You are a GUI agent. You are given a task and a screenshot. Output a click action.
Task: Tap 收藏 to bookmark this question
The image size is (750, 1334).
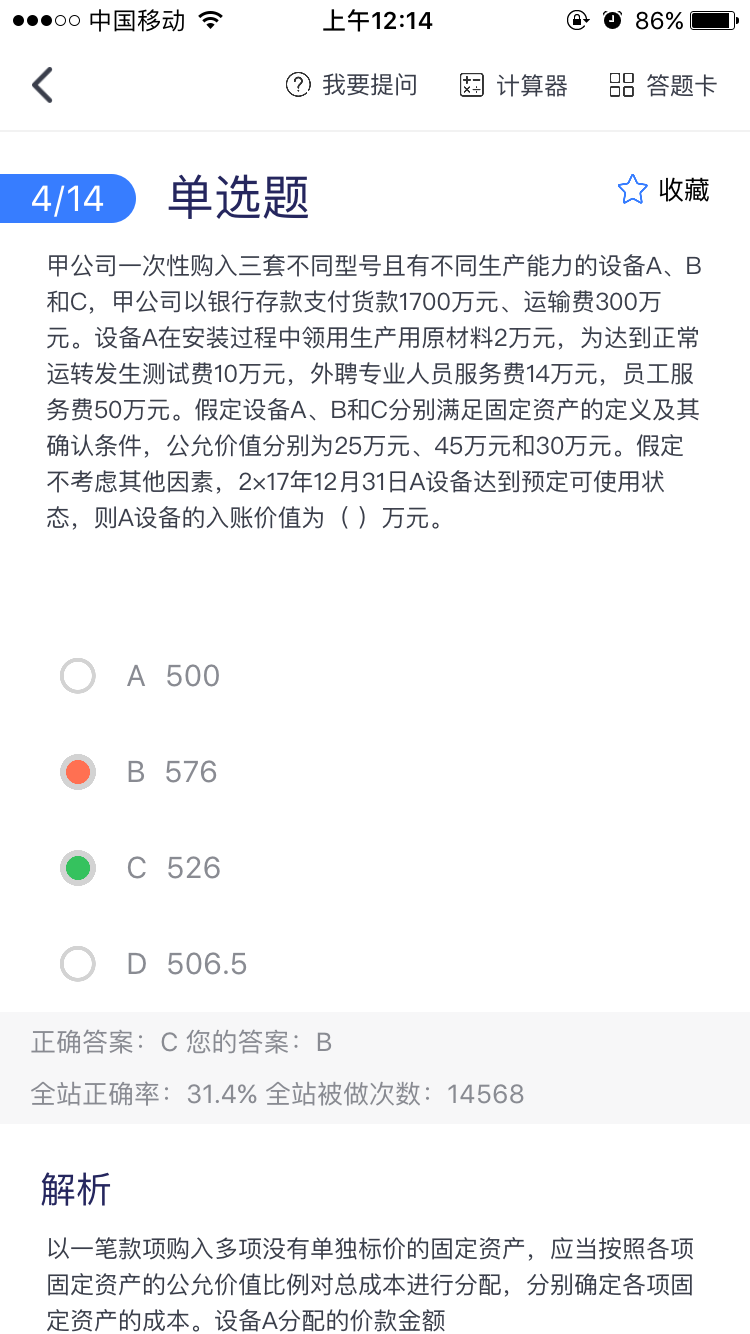tap(664, 190)
